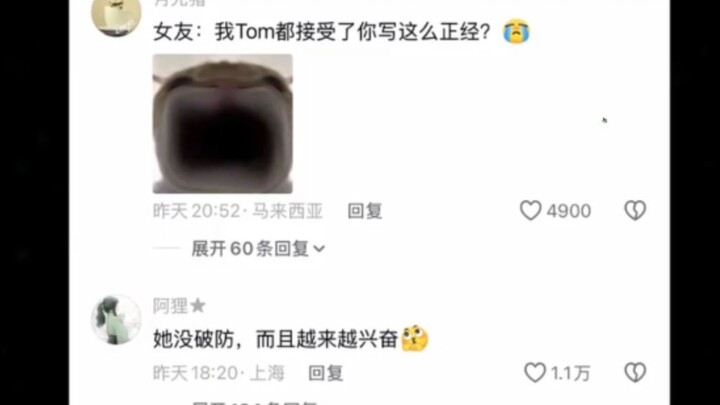Viewport: 720px width, 405px height.
Task: Dislike the 女友 Tom comment
Action: [635, 211]
